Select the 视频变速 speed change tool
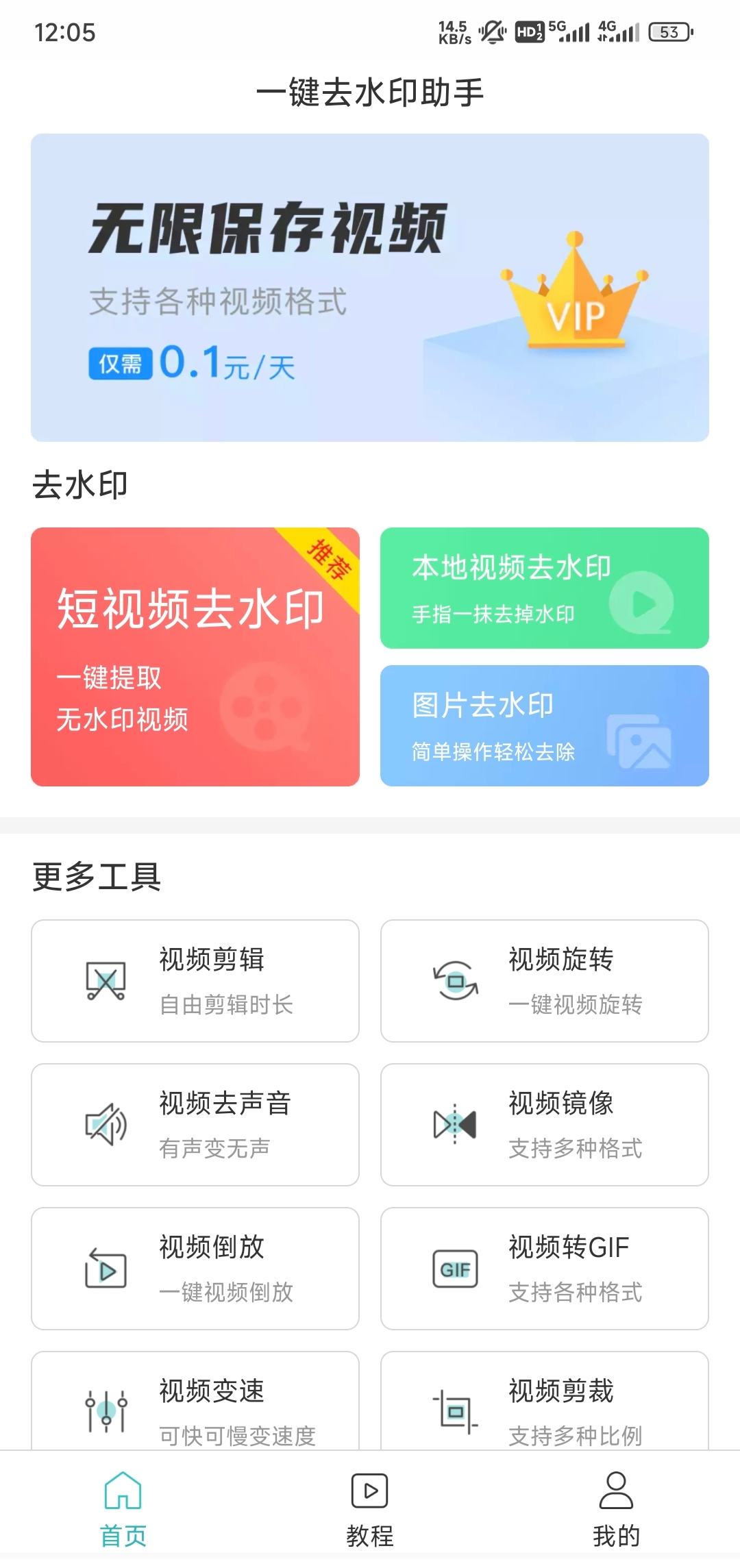This screenshot has height=1568, width=740. pyautogui.click(x=195, y=1404)
